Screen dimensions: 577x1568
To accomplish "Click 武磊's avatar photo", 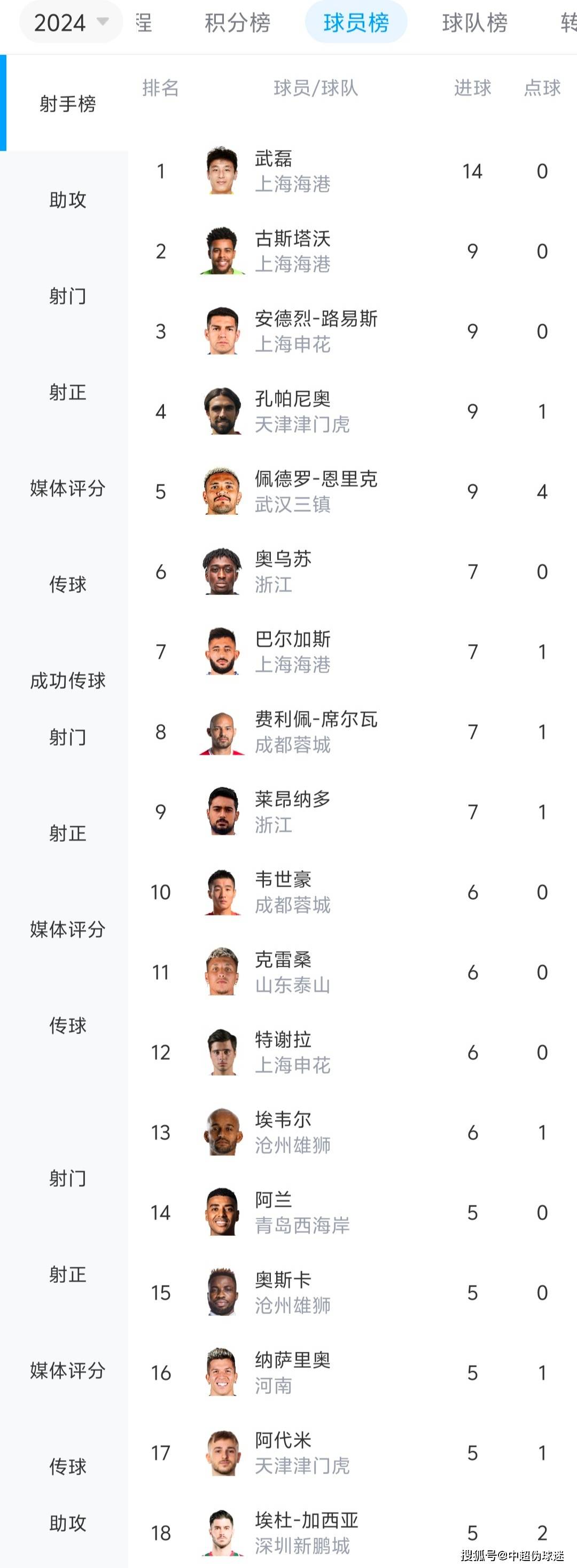I will pyautogui.click(x=222, y=171).
